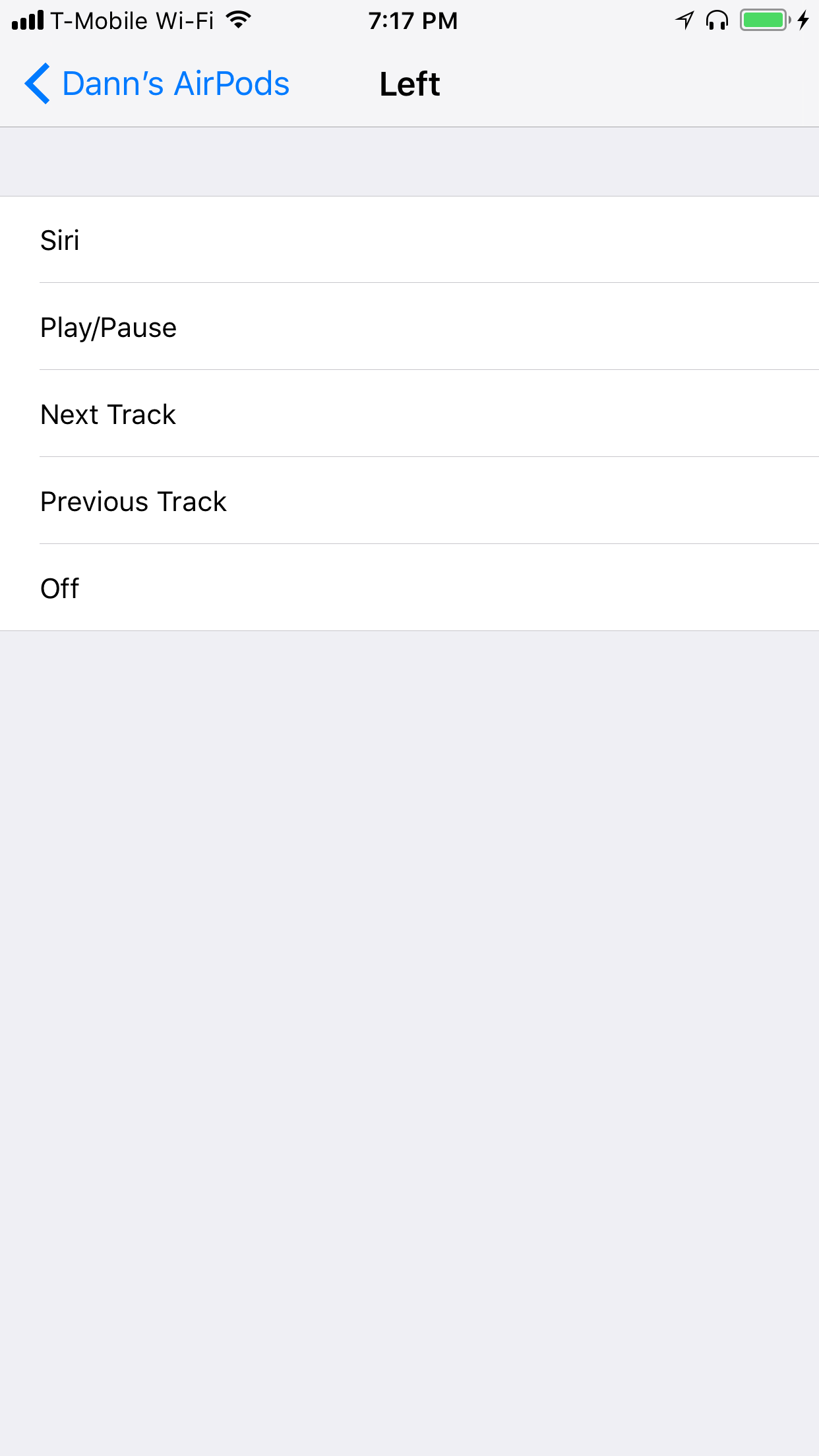This screenshot has width=819, height=1456.
Task: Turn the left AirPod action Off
Action: pyautogui.click(x=409, y=588)
